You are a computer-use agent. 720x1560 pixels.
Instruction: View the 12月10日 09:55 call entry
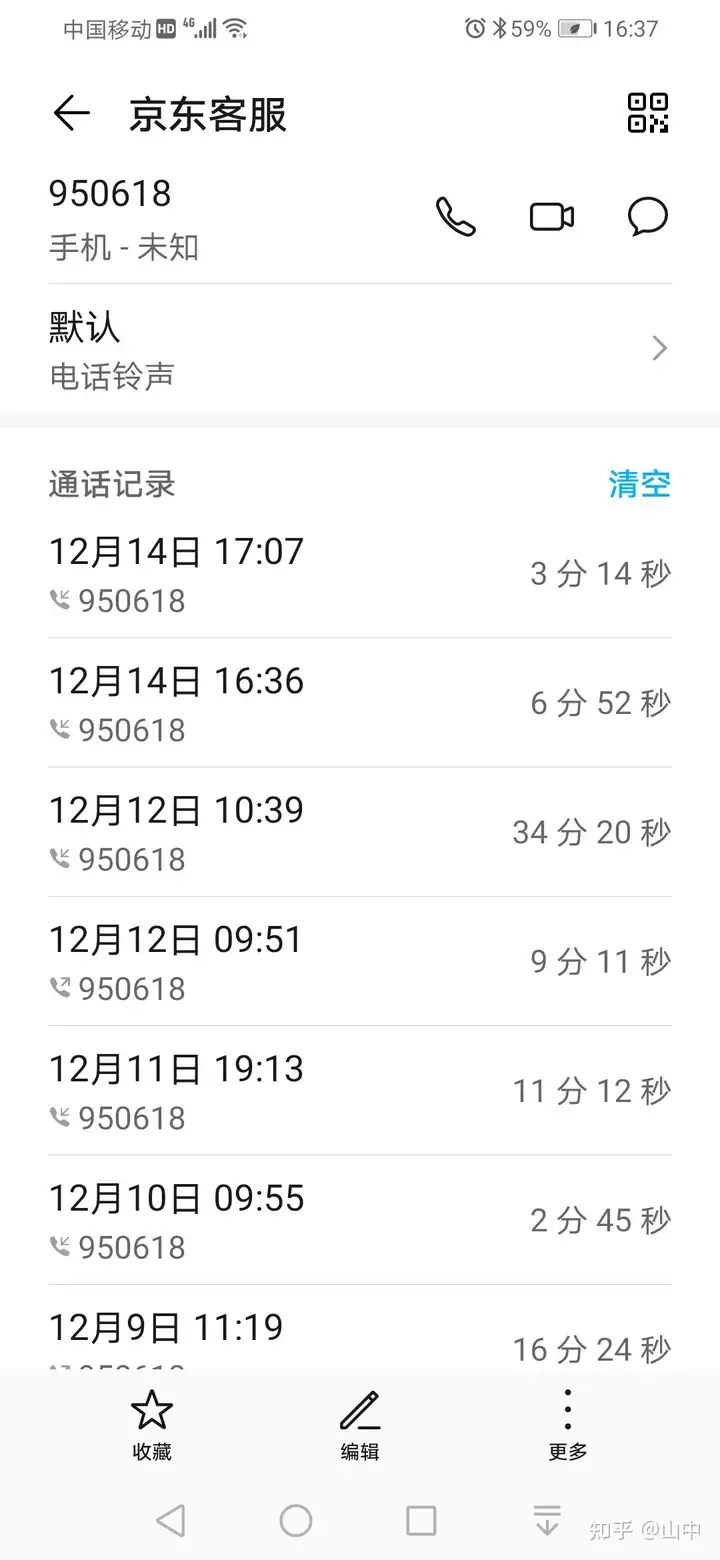coord(360,1220)
